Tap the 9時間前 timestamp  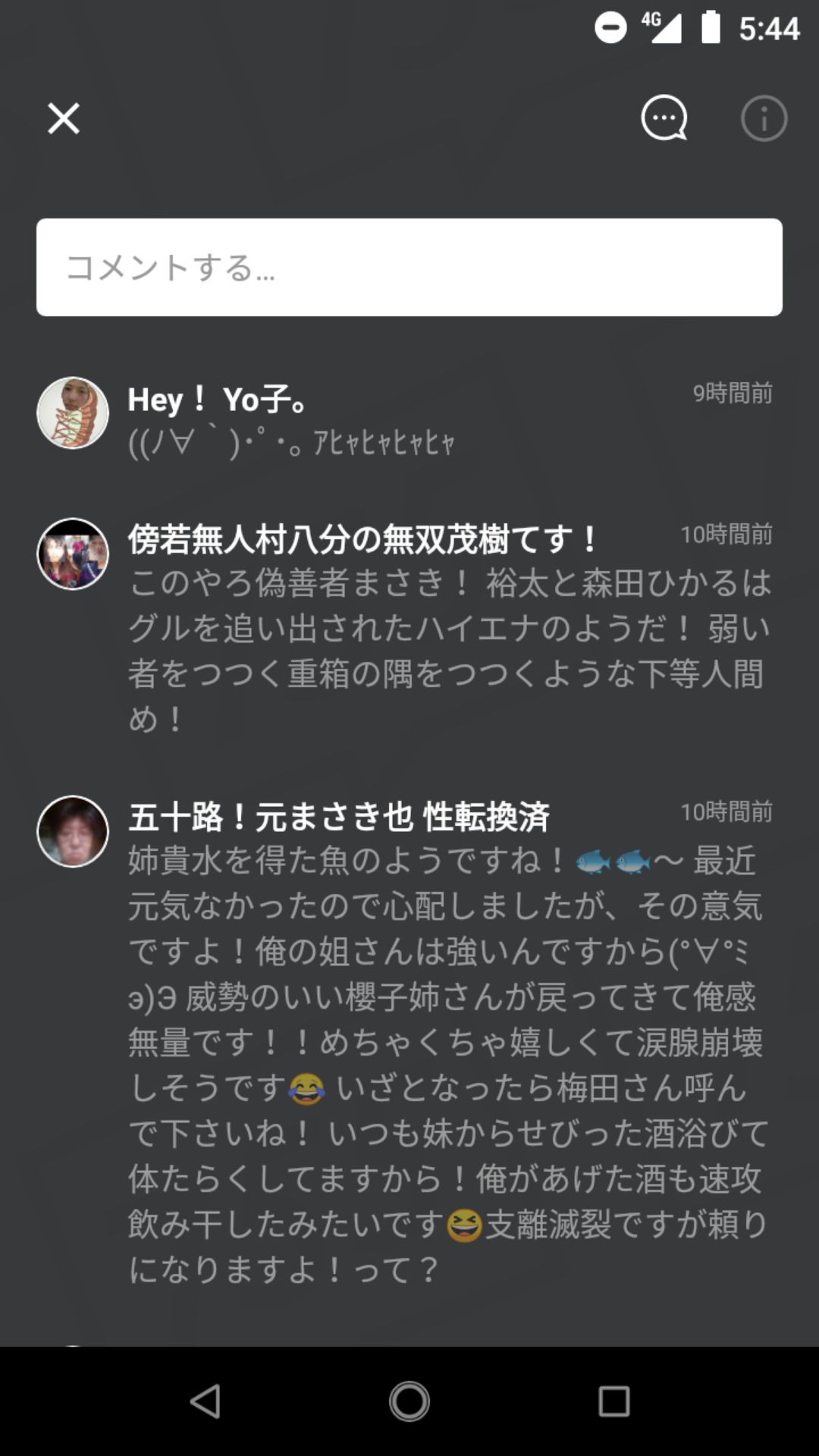733,394
